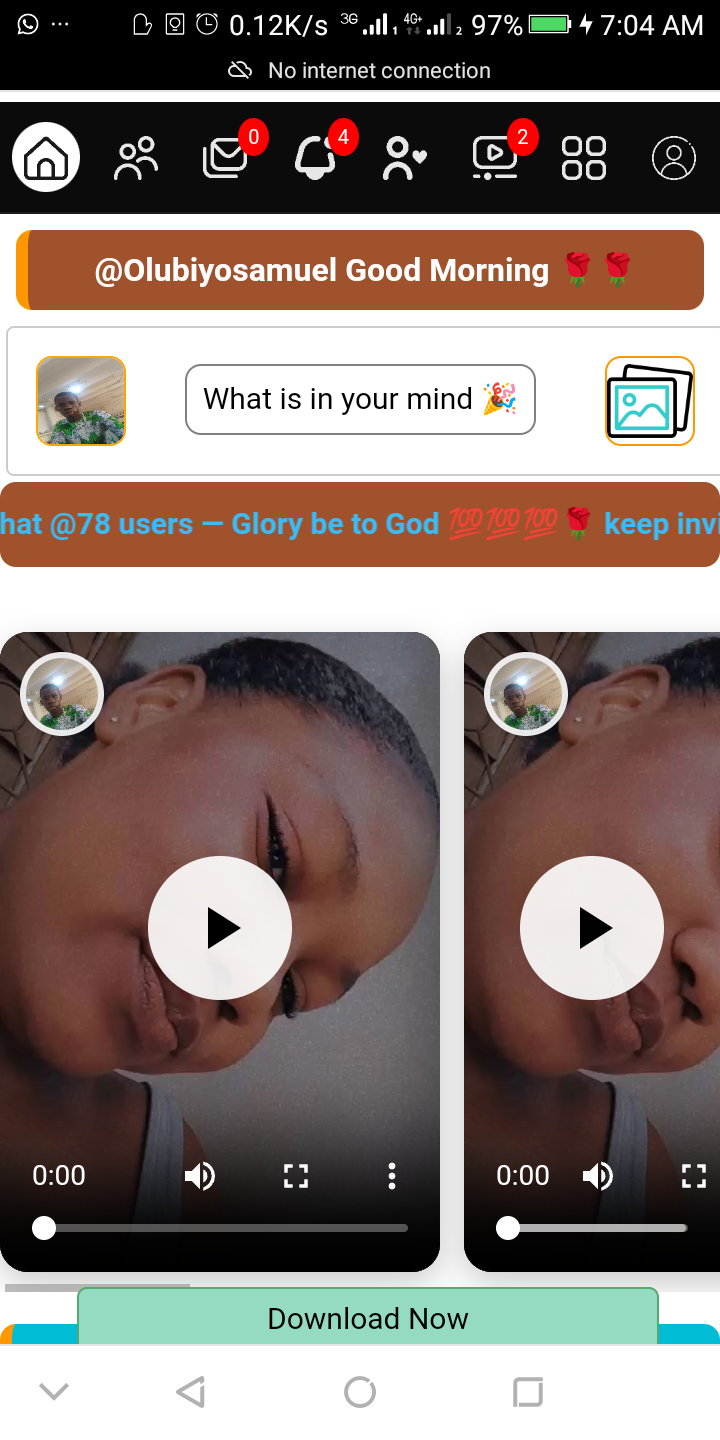Tap the 'What is in your mind' box
This screenshot has width=720, height=1440.
pos(360,399)
